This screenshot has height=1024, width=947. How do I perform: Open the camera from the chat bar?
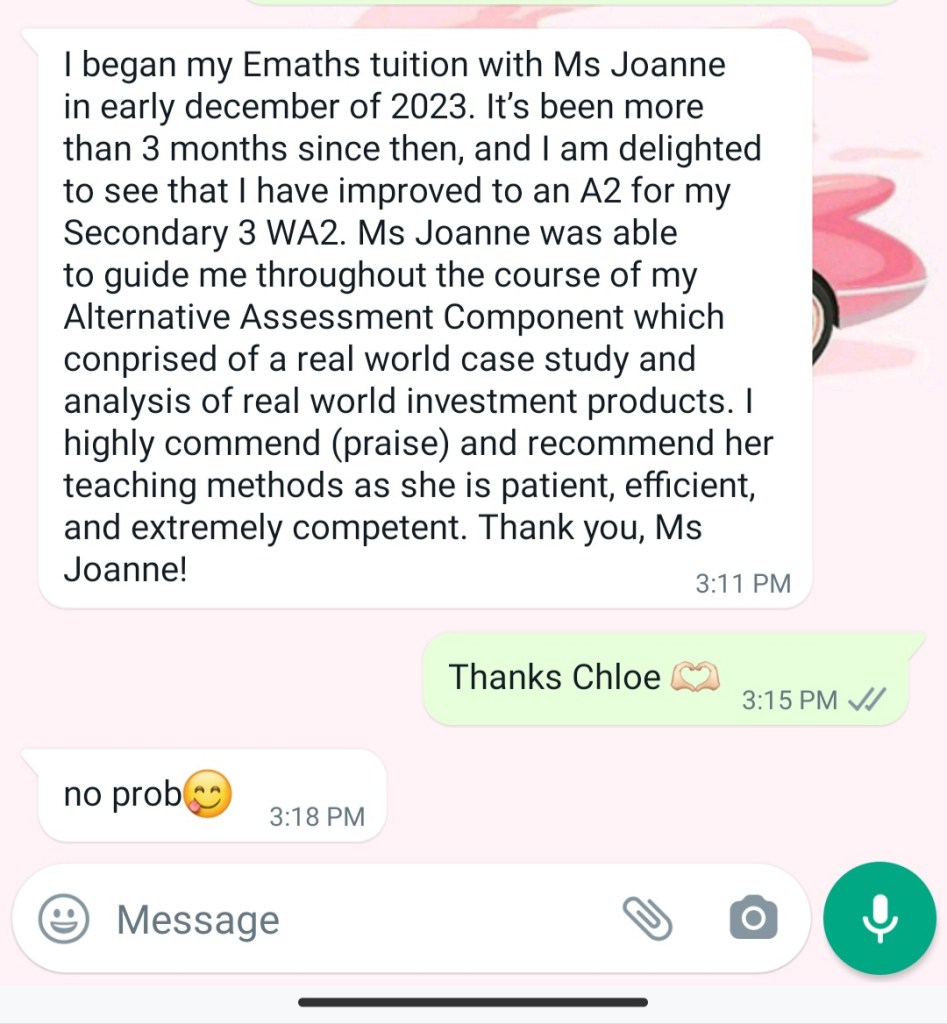(753, 916)
